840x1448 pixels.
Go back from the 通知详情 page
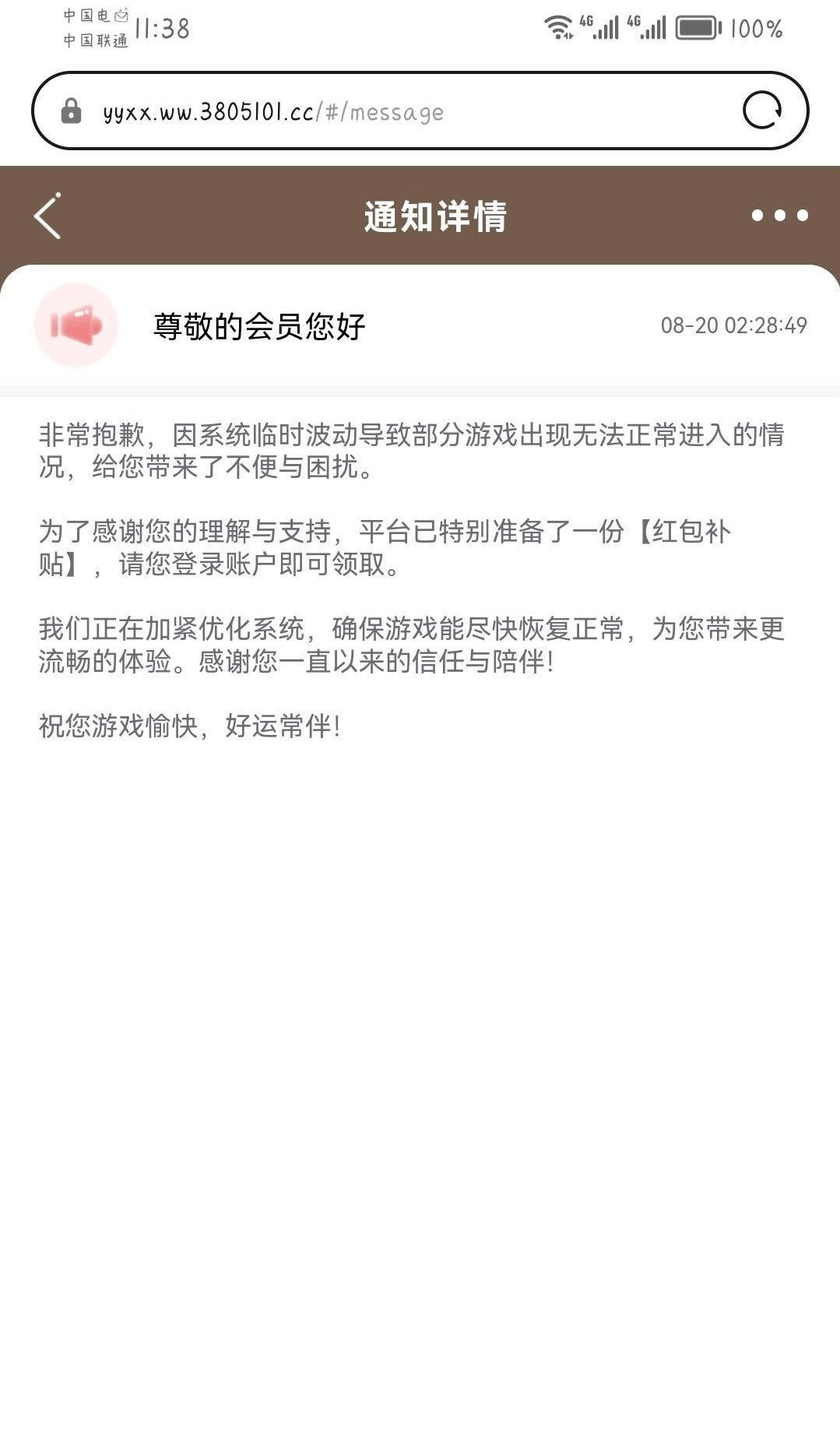point(47,216)
